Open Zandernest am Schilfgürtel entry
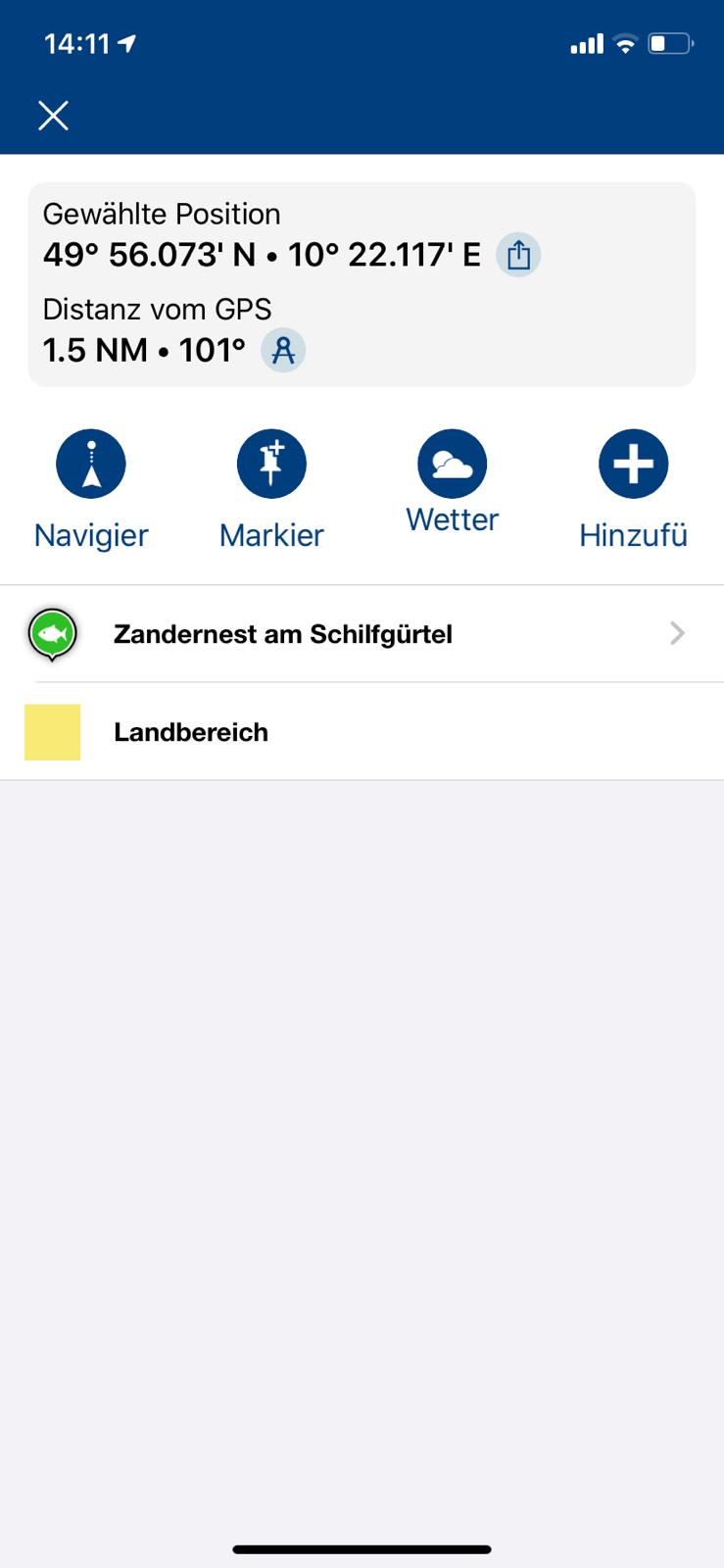Image resolution: width=724 pixels, height=1568 pixels. click(x=362, y=634)
